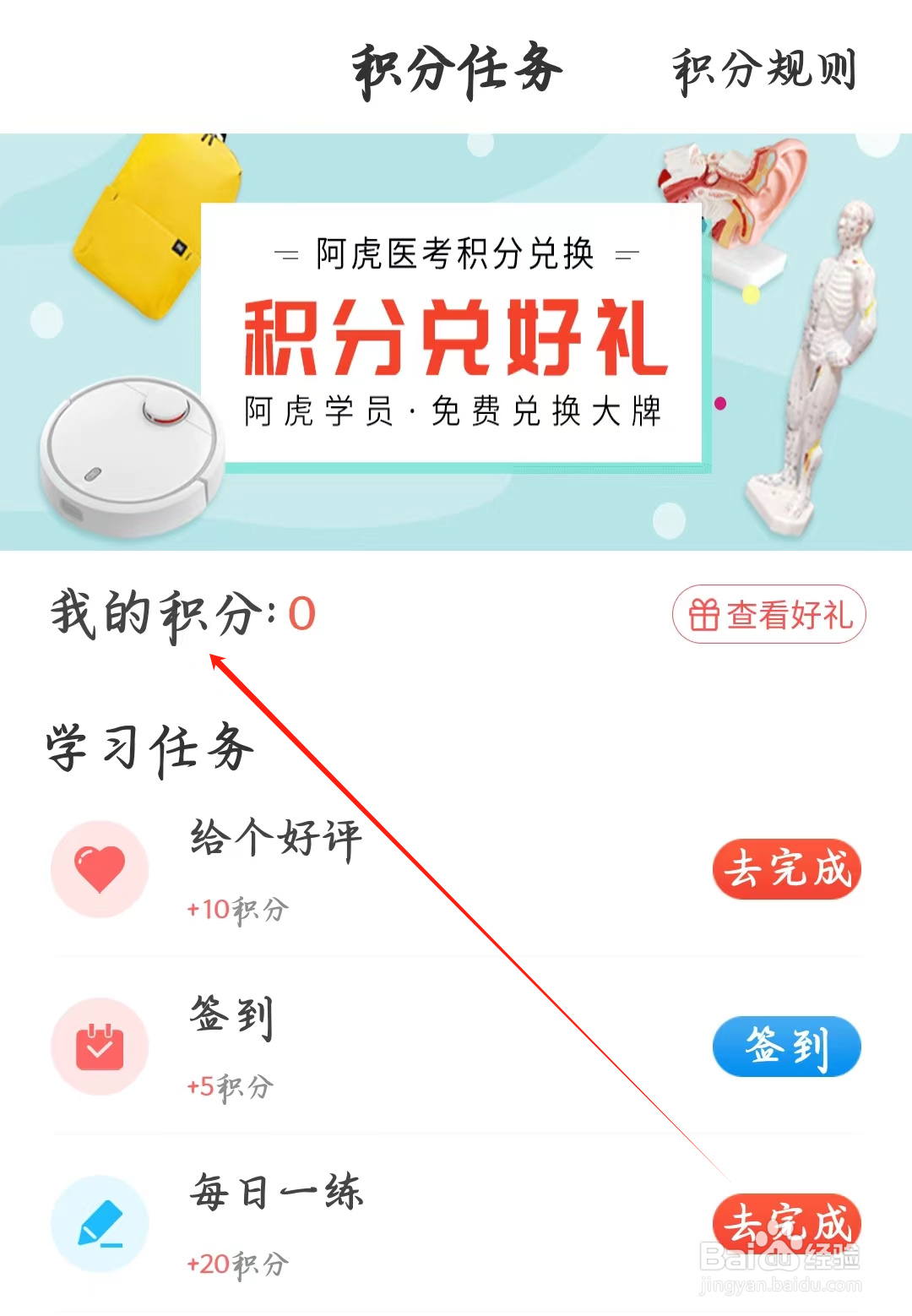The height and width of the screenshot is (1316, 912).
Task: Open 积分规则 points rules
Action: click(763, 72)
